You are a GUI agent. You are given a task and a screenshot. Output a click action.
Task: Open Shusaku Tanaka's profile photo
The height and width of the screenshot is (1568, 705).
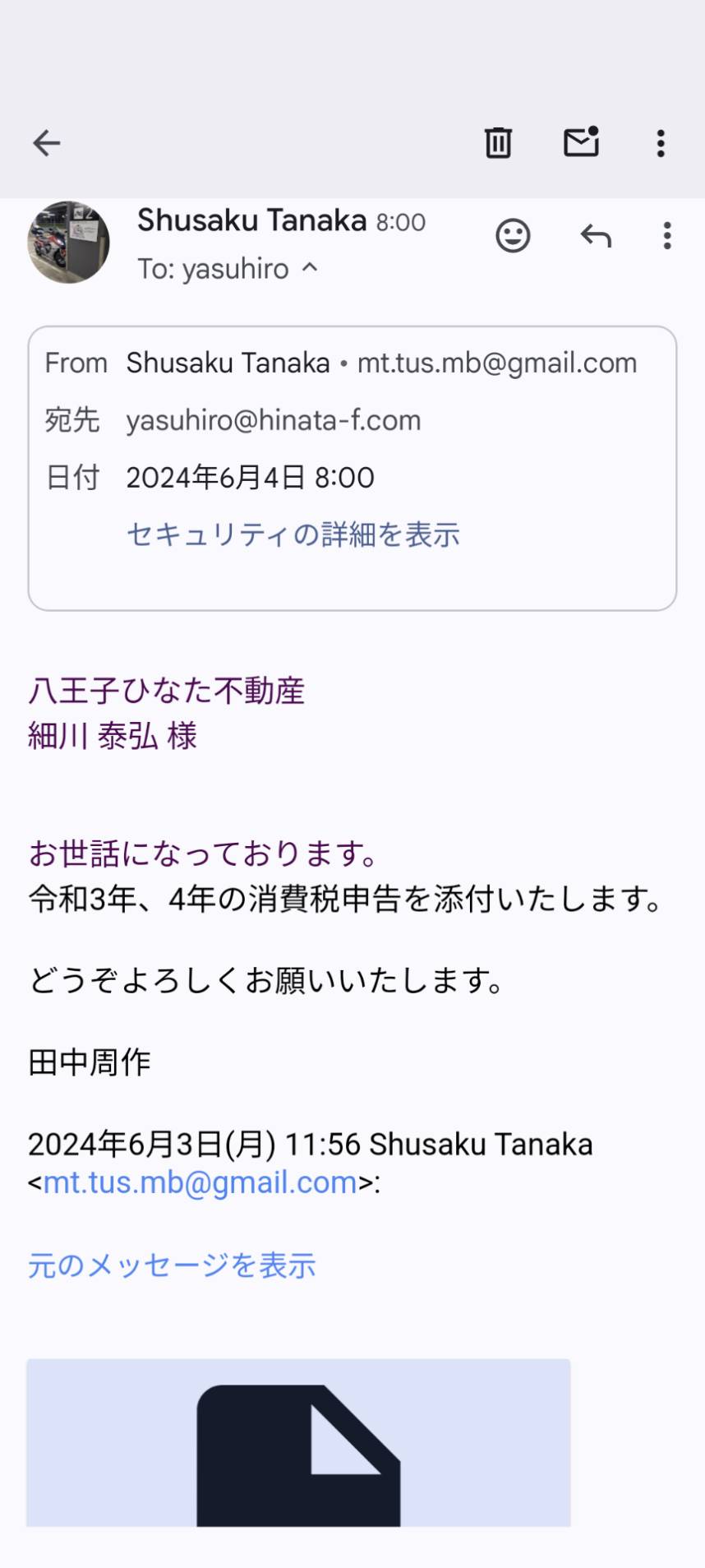pyautogui.click(x=69, y=243)
